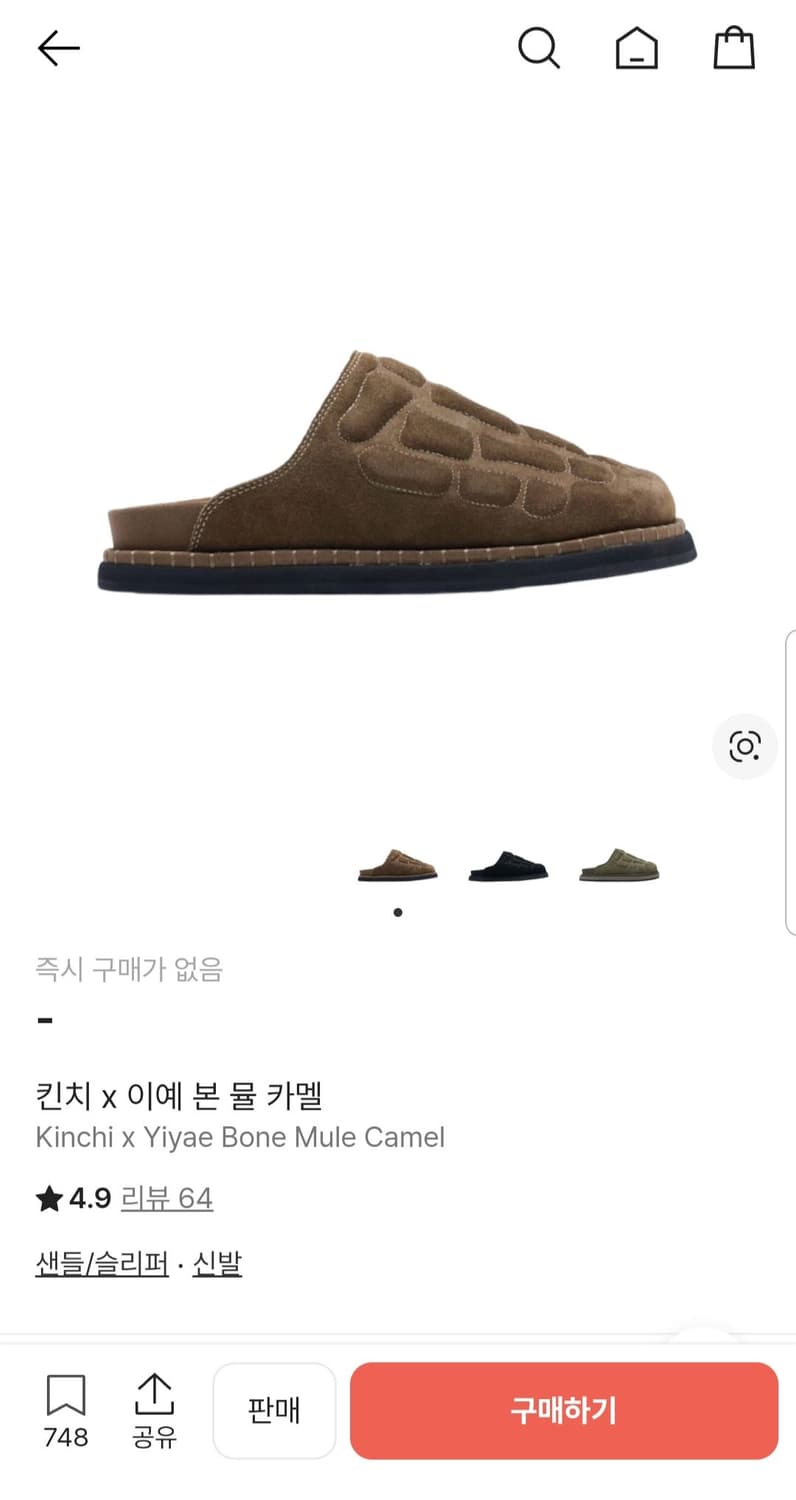Tap the page indicator dot below the thumbnails
796x1500 pixels.
397,911
